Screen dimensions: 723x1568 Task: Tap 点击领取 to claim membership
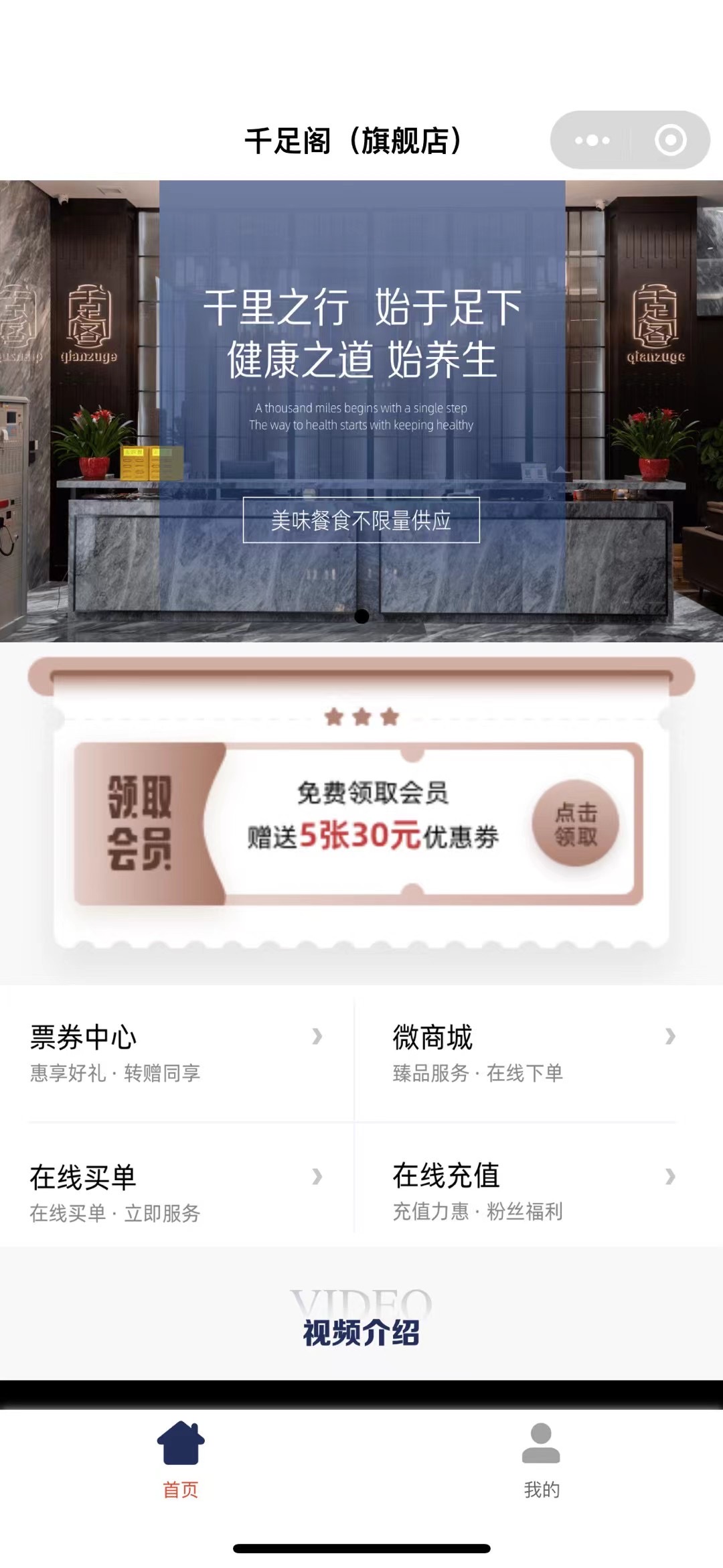575,824
